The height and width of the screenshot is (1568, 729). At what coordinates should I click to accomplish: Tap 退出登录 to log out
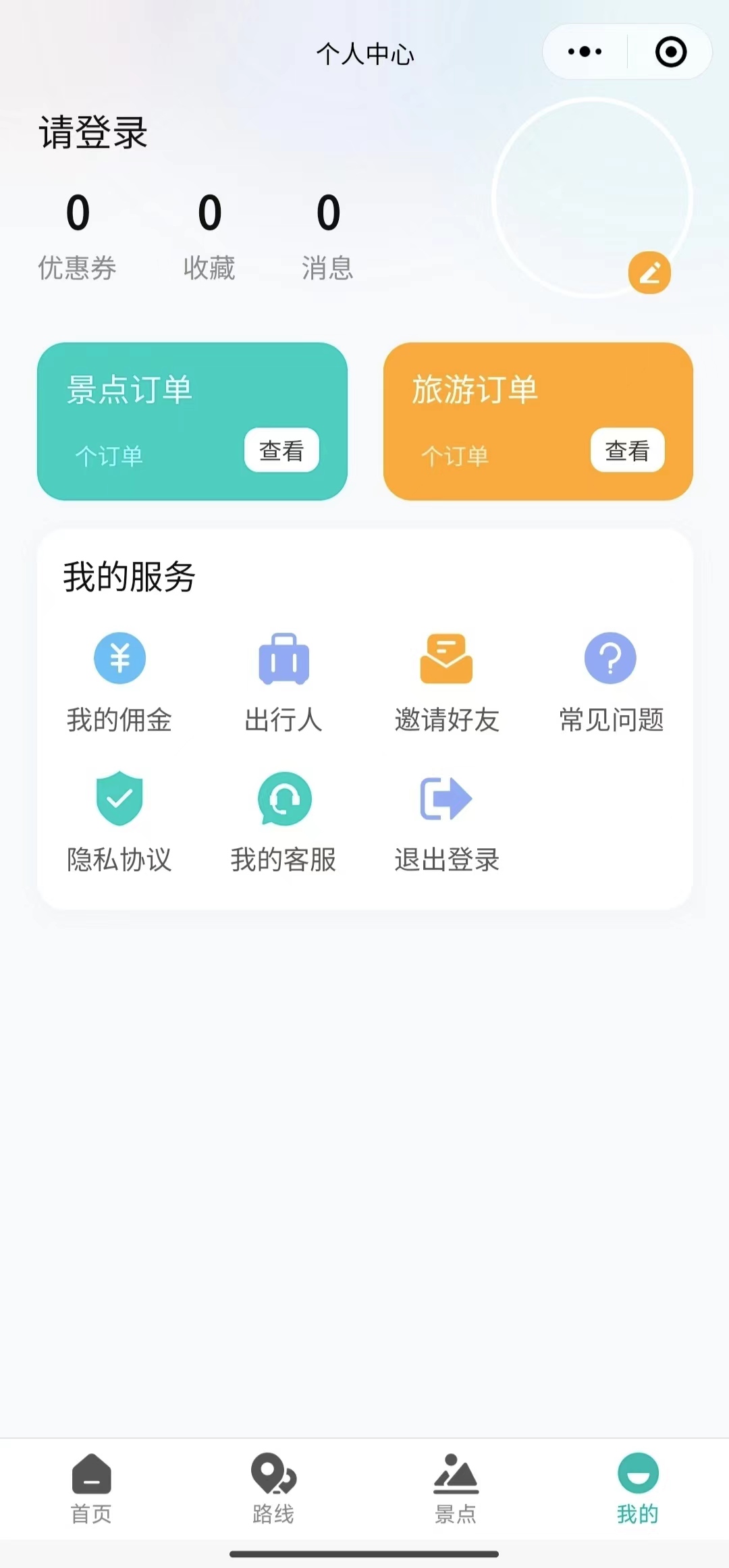coord(447,822)
